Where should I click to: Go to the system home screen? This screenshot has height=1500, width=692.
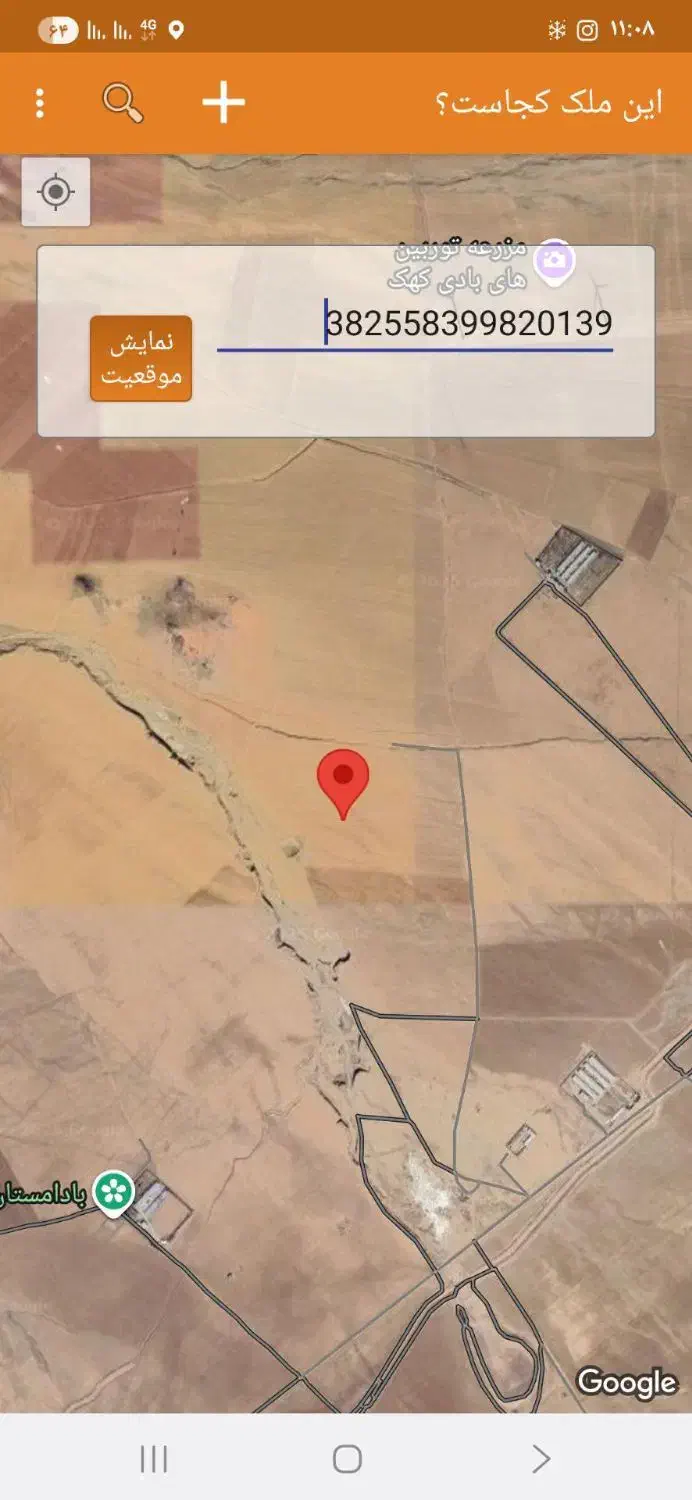point(346,1458)
